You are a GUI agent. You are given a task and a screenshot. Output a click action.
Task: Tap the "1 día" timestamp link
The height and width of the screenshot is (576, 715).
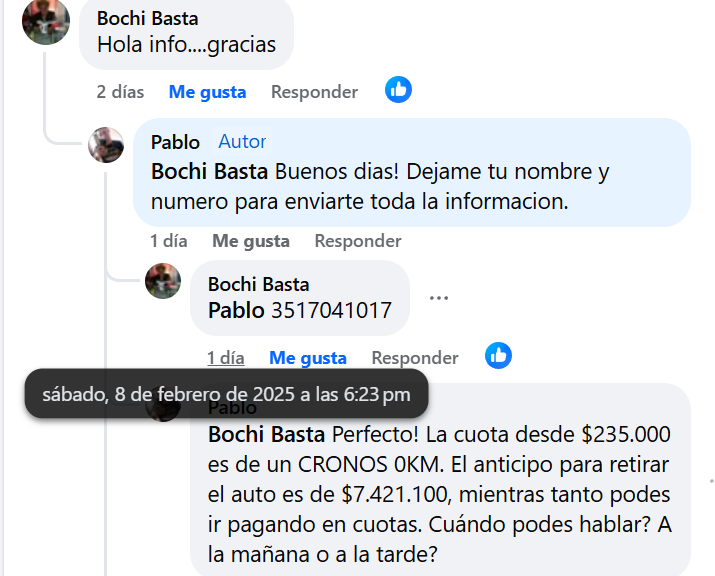[x=225, y=358]
